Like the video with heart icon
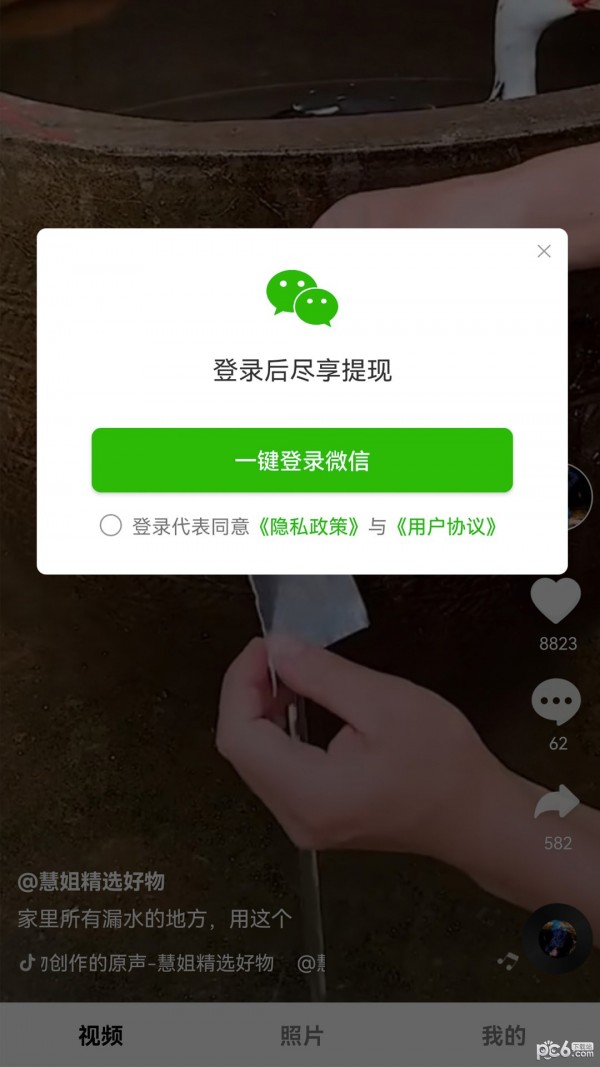 tap(556, 601)
